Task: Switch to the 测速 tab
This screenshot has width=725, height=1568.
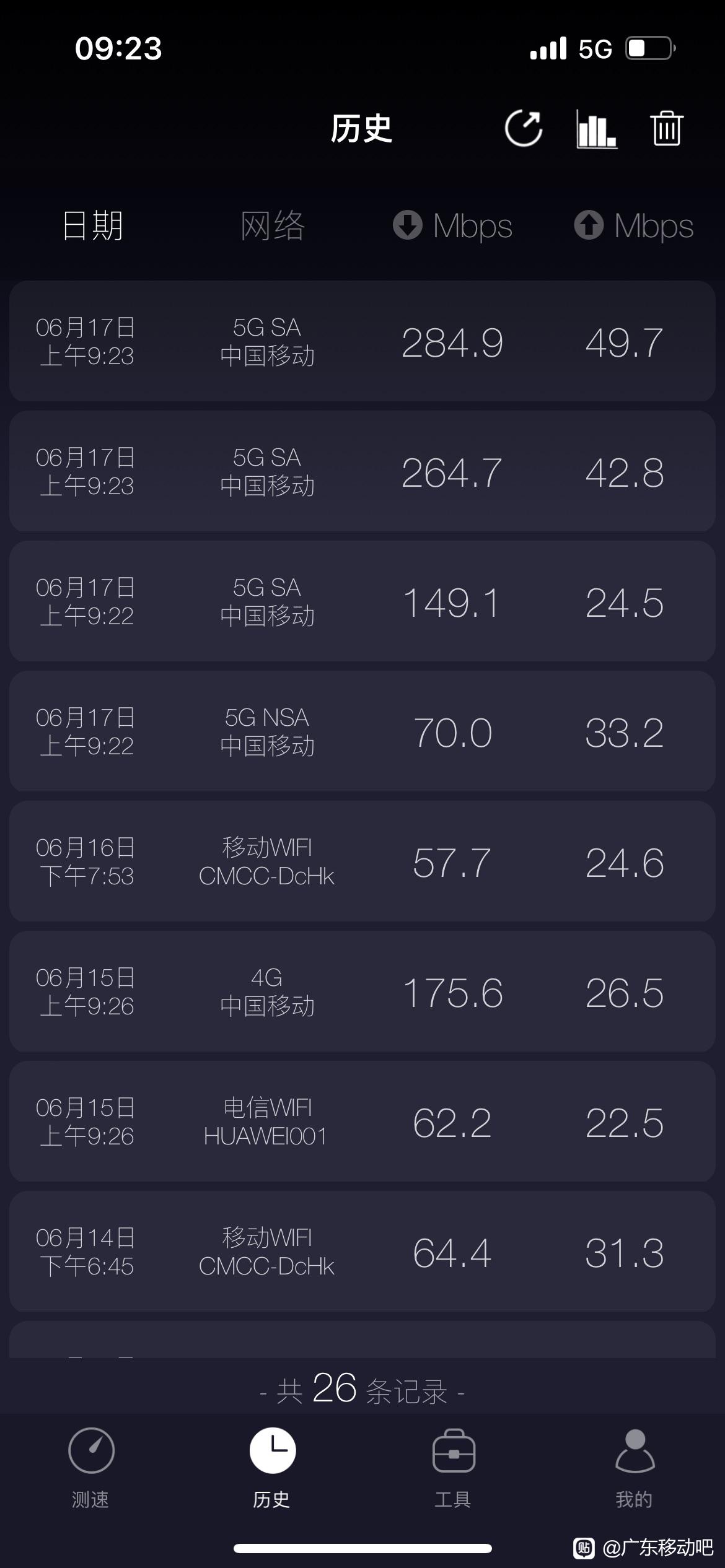Action: tap(91, 1468)
